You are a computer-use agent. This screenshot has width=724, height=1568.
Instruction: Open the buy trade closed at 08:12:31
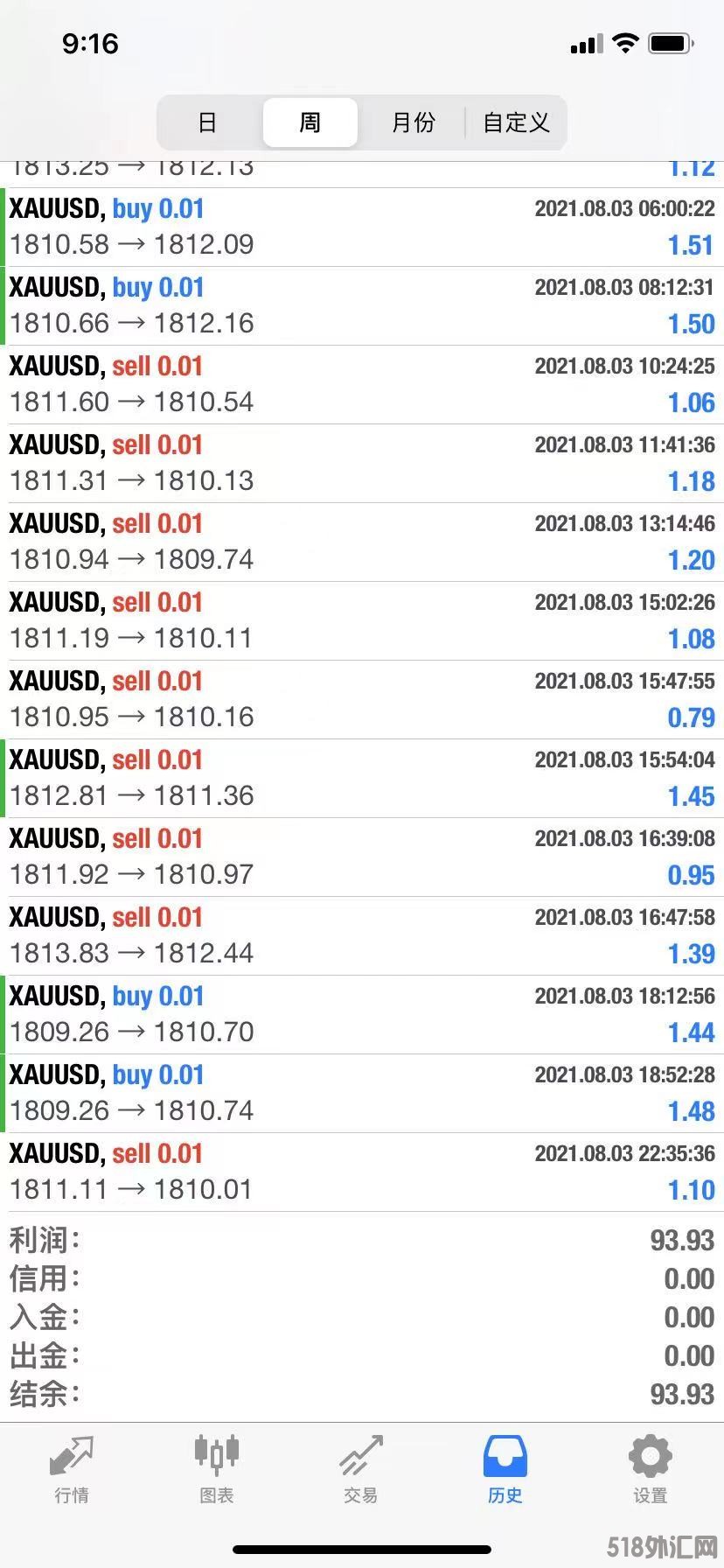(x=362, y=306)
